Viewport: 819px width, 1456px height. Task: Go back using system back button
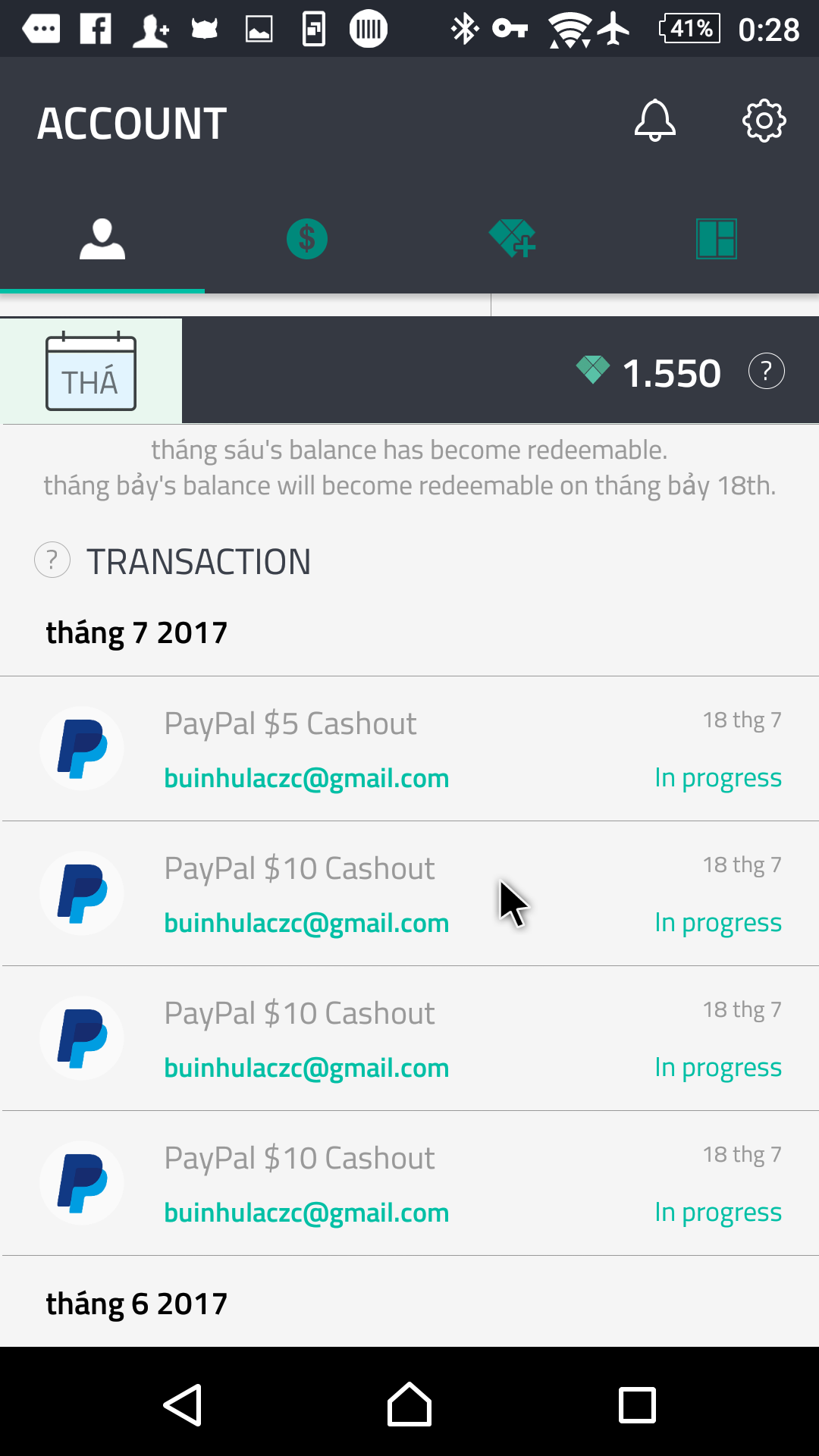click(x=183, y=1405)
